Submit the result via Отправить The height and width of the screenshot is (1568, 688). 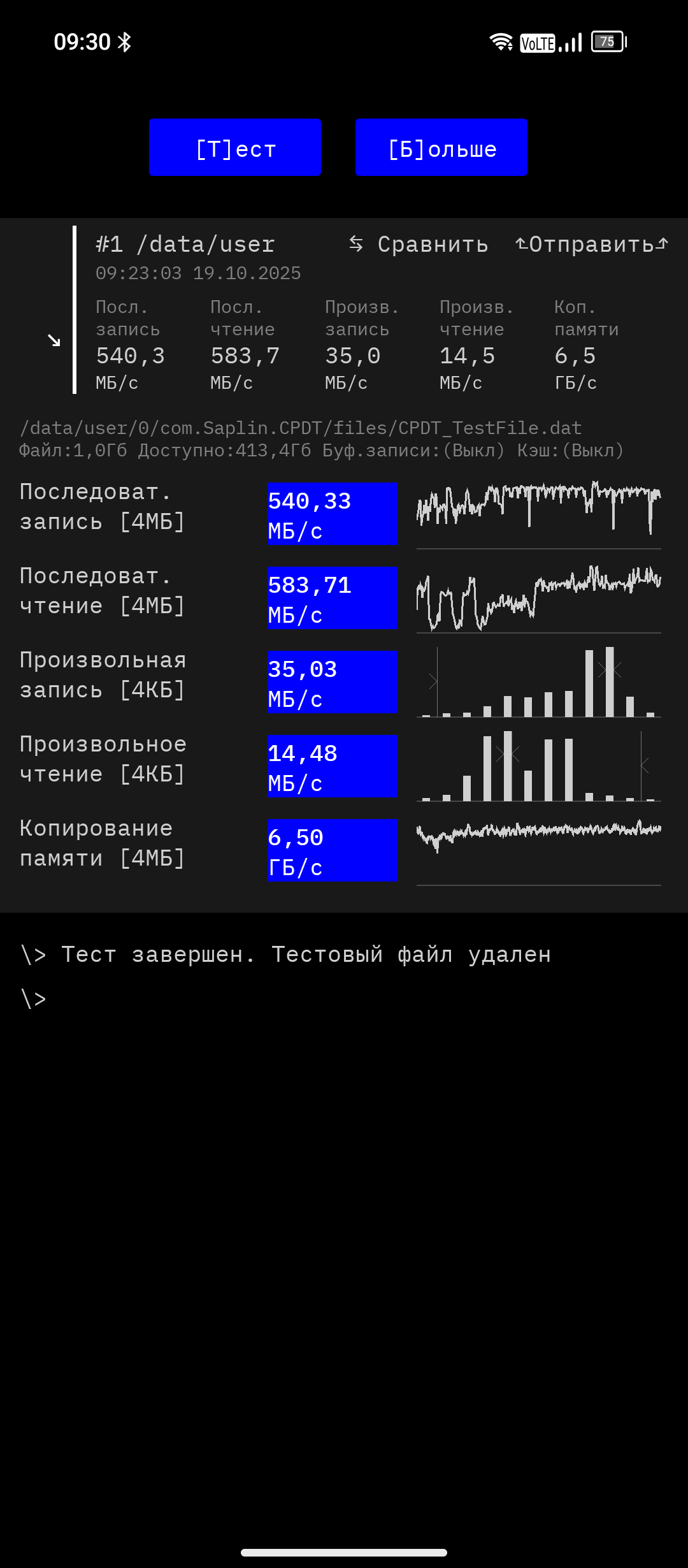coord(592,245)
